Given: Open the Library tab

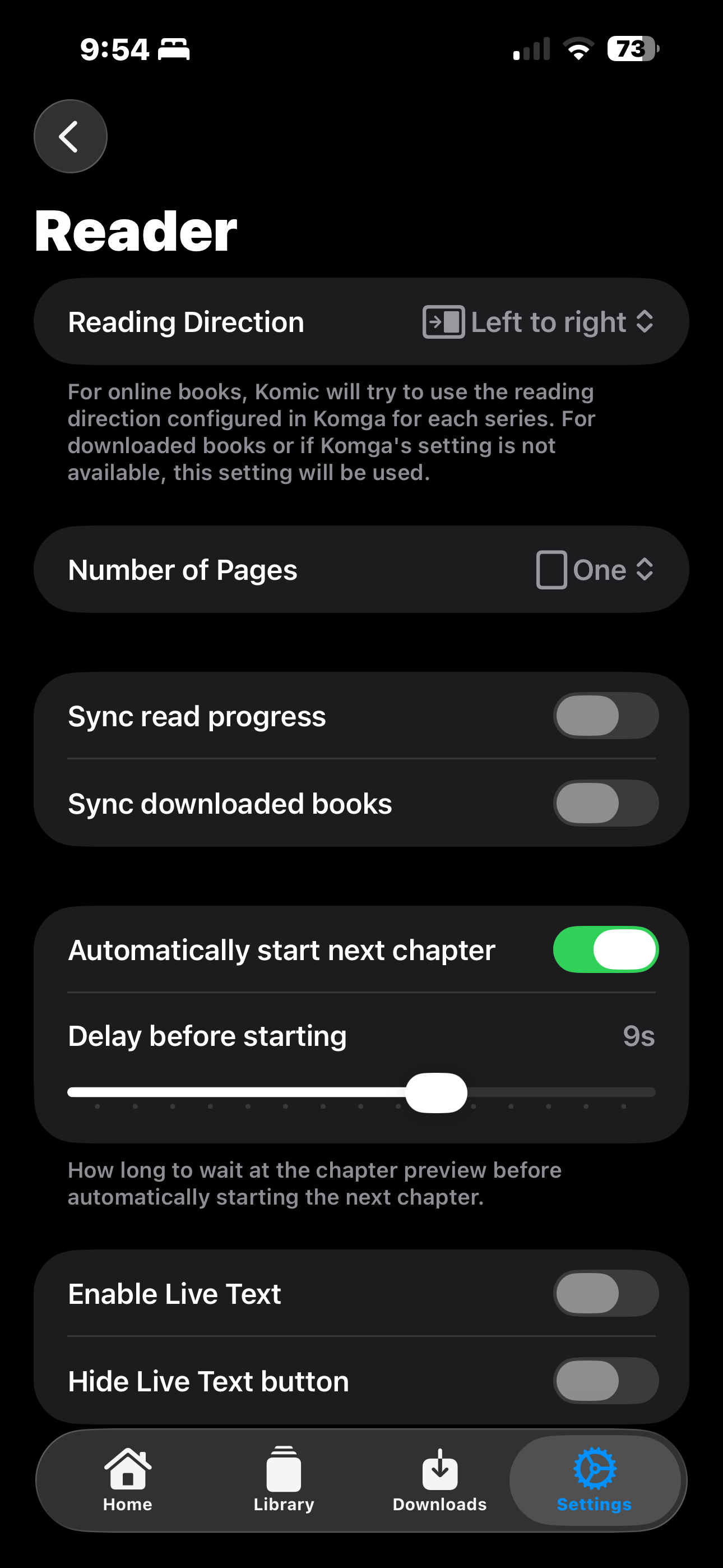Looking at the screenshot, I should coord(284,1481).
